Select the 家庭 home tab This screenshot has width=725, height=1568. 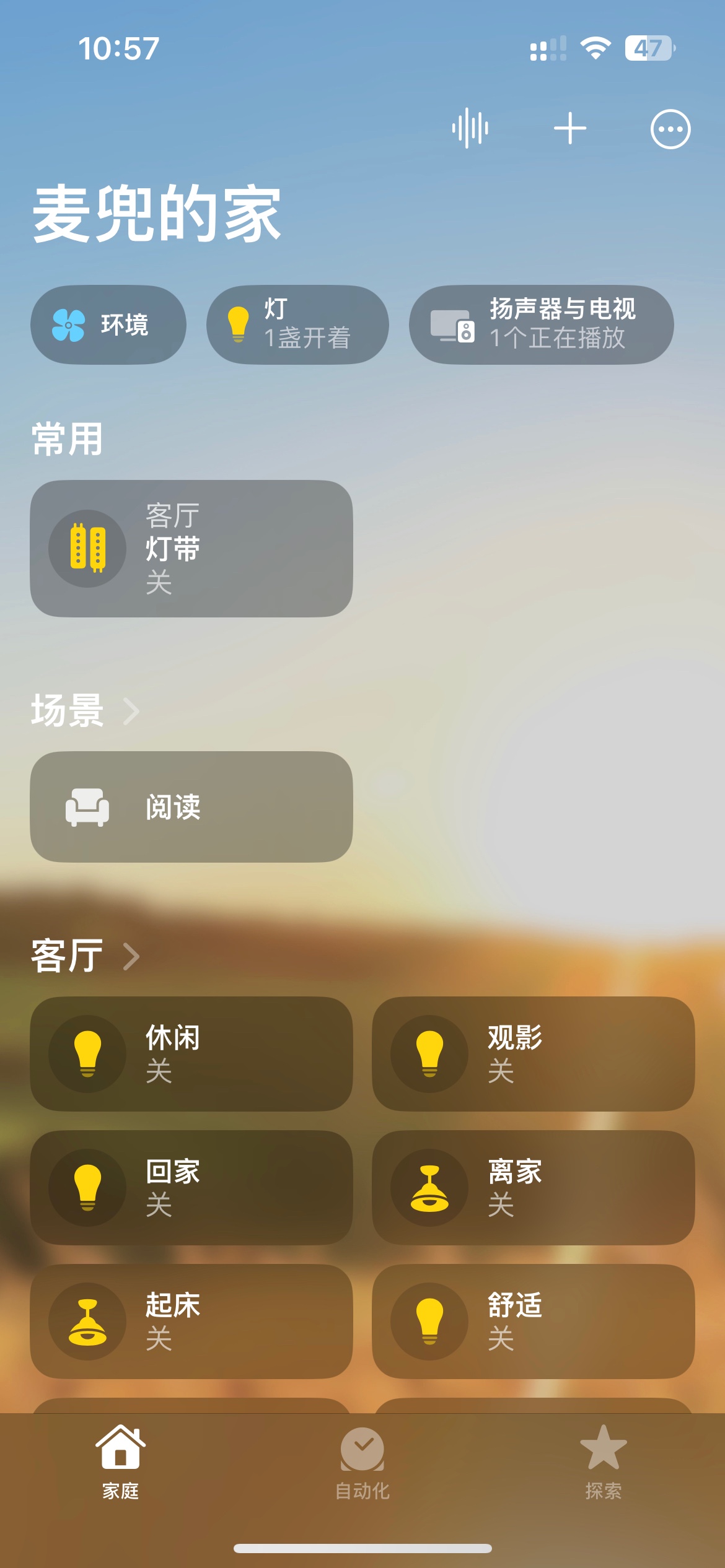[x=121, y=1463]
